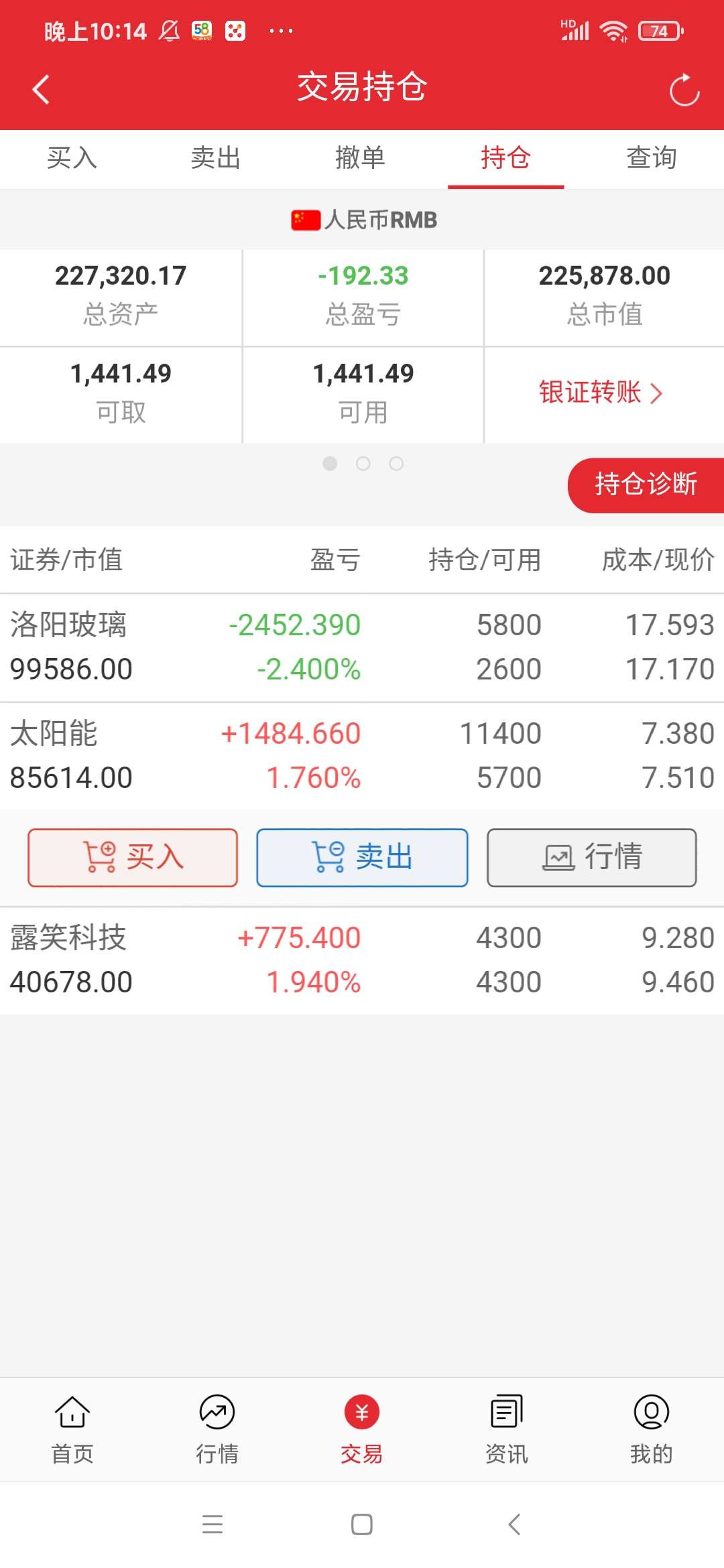Refresh the holdings data

(x=684, y=90)
